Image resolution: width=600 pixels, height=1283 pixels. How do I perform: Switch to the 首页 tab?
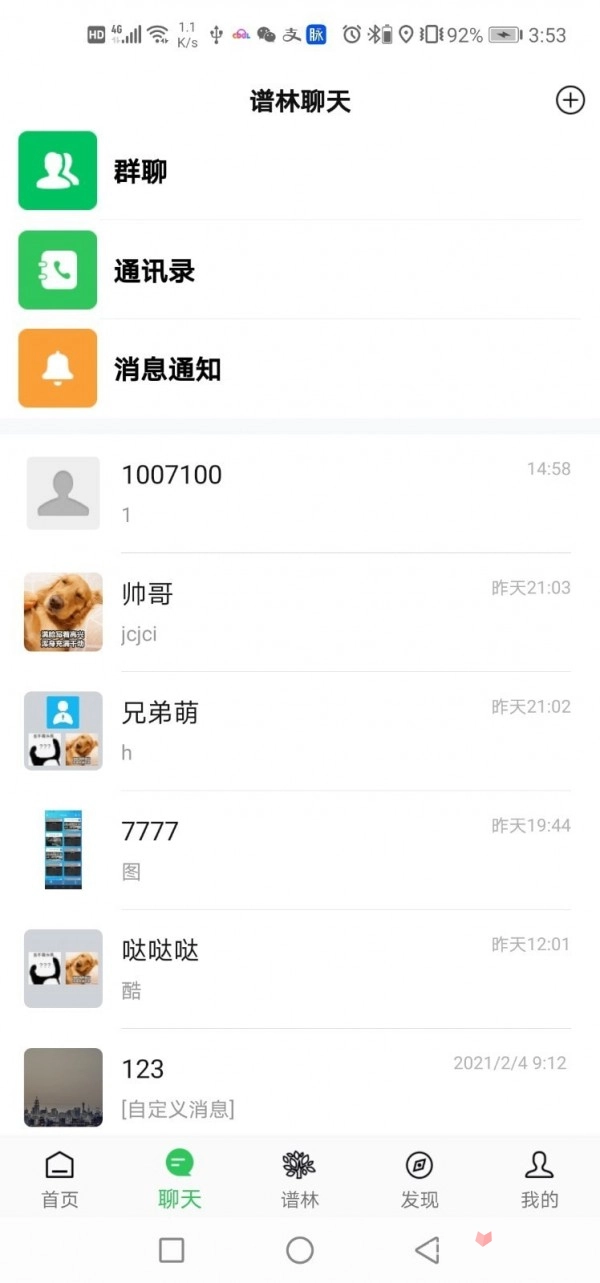(x=60, y=1178)
